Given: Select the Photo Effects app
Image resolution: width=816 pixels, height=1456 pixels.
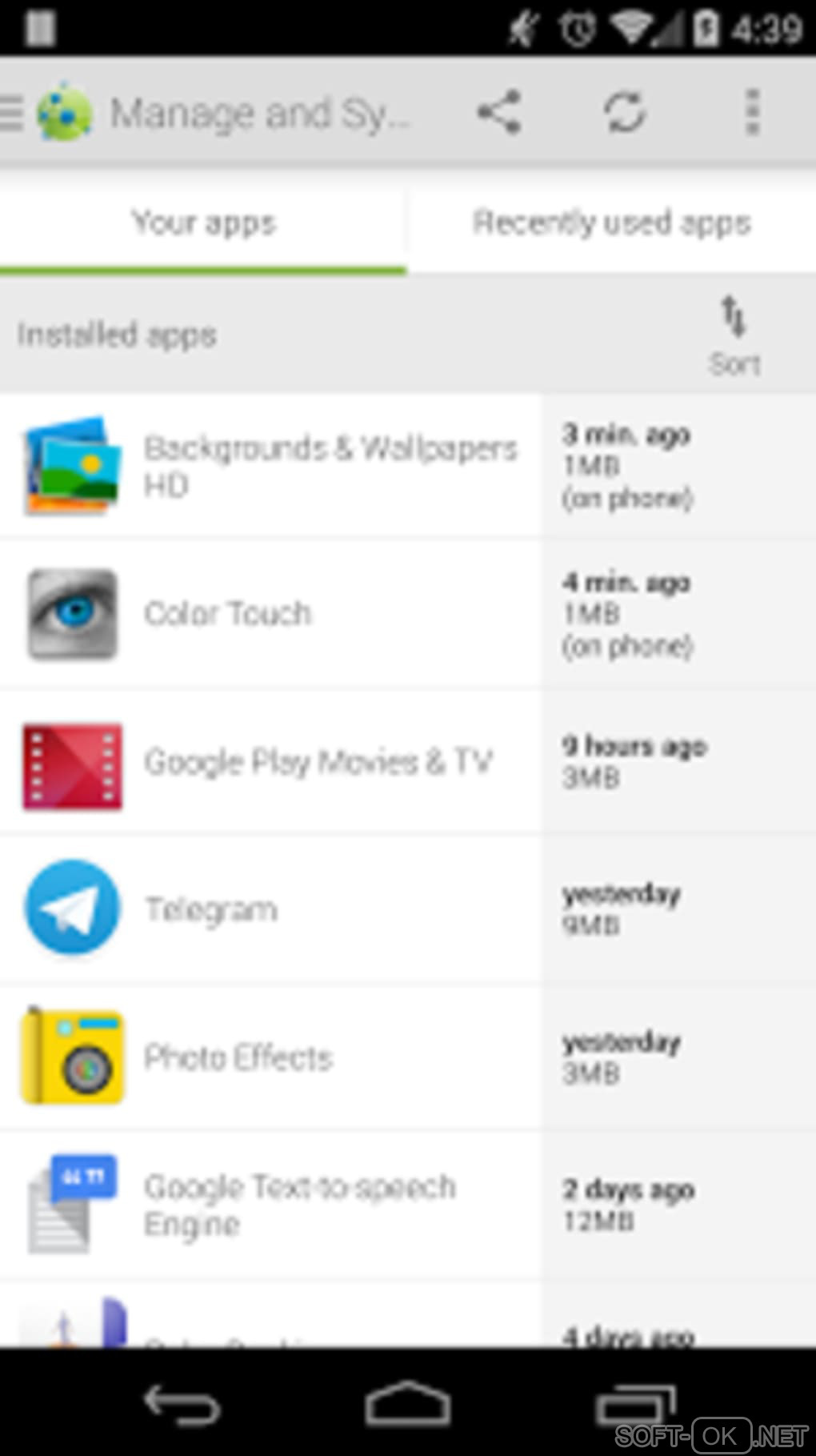Looking at the screenshot, I should click(x=238, y=1058).
